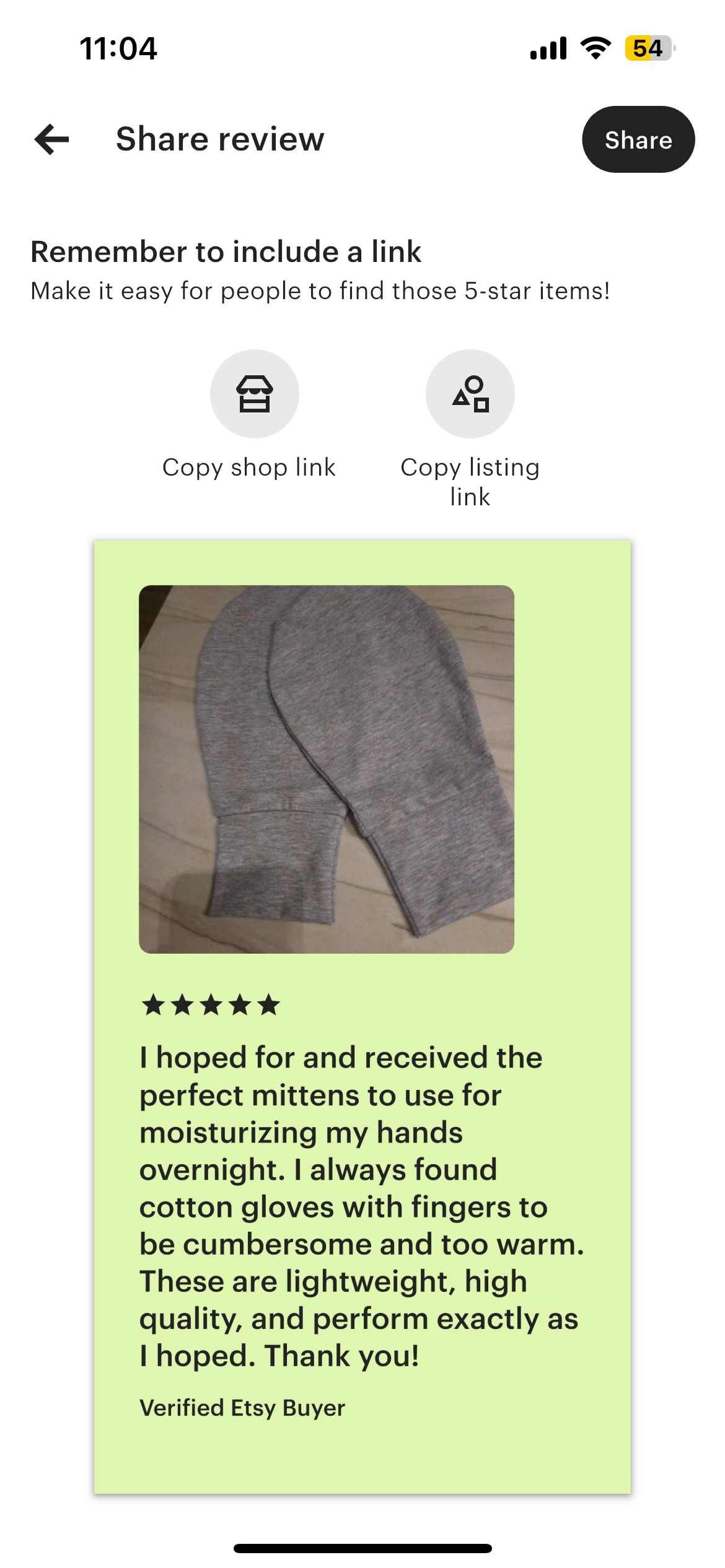
Task: Select the Copy shop link storefront icon
Action: (254, 394)
